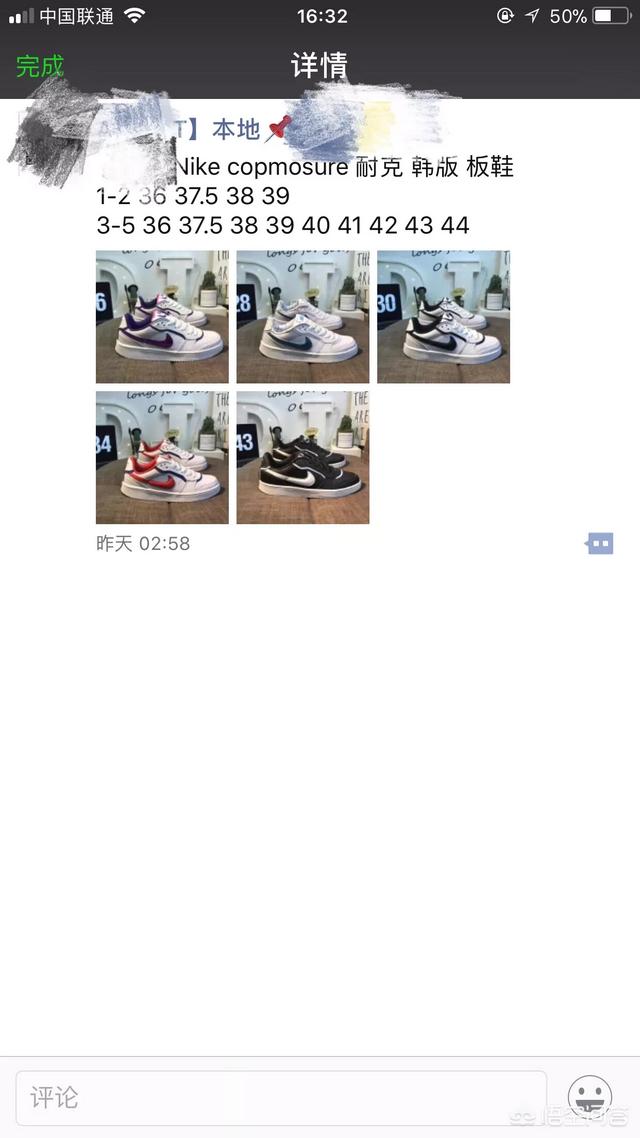Screen dimensions: 640x1138
Task: Tap 完成 to close the detail page
Action: tap(40, 67)
